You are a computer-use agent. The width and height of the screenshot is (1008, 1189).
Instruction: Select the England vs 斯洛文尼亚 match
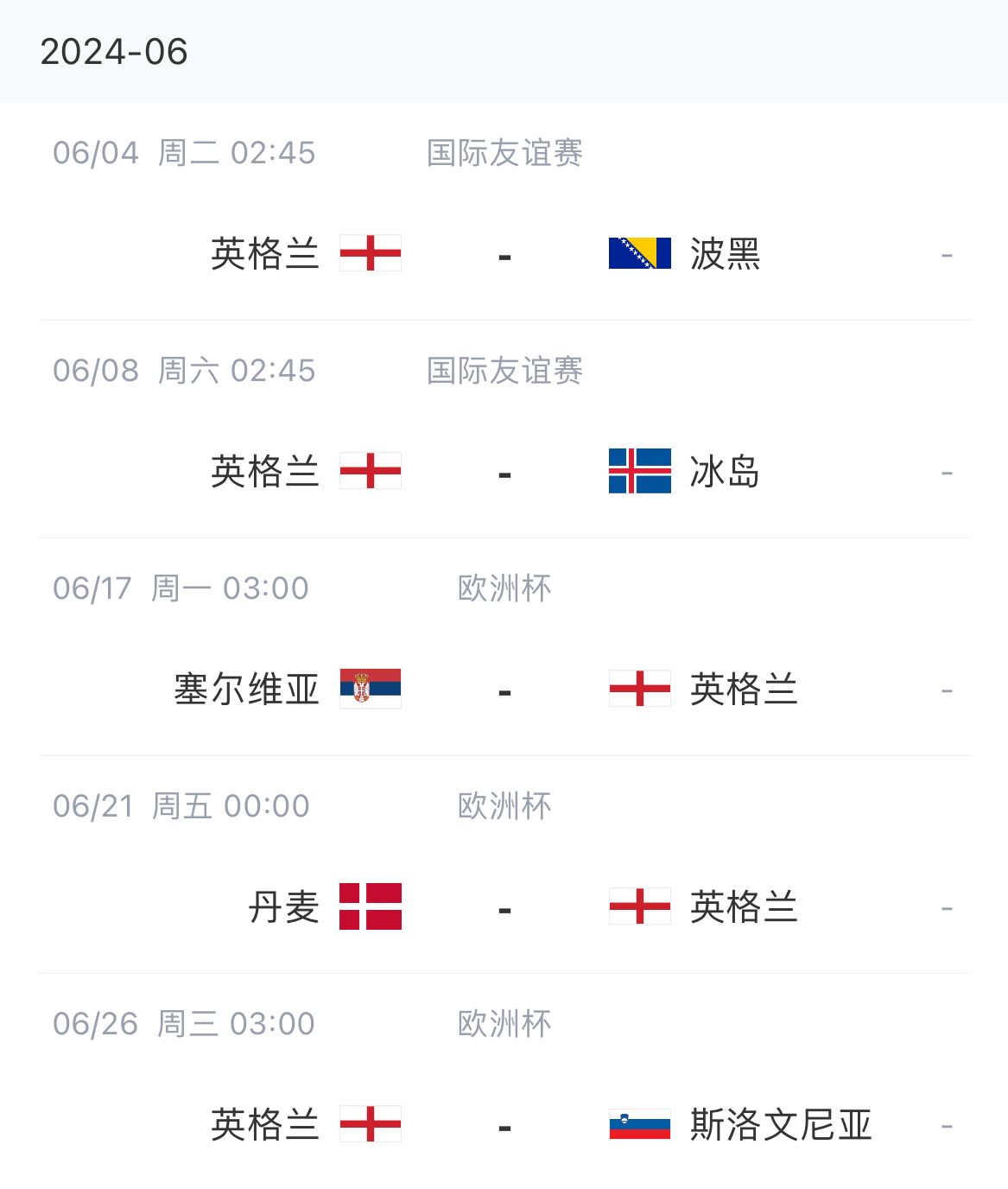(504, 1125)
